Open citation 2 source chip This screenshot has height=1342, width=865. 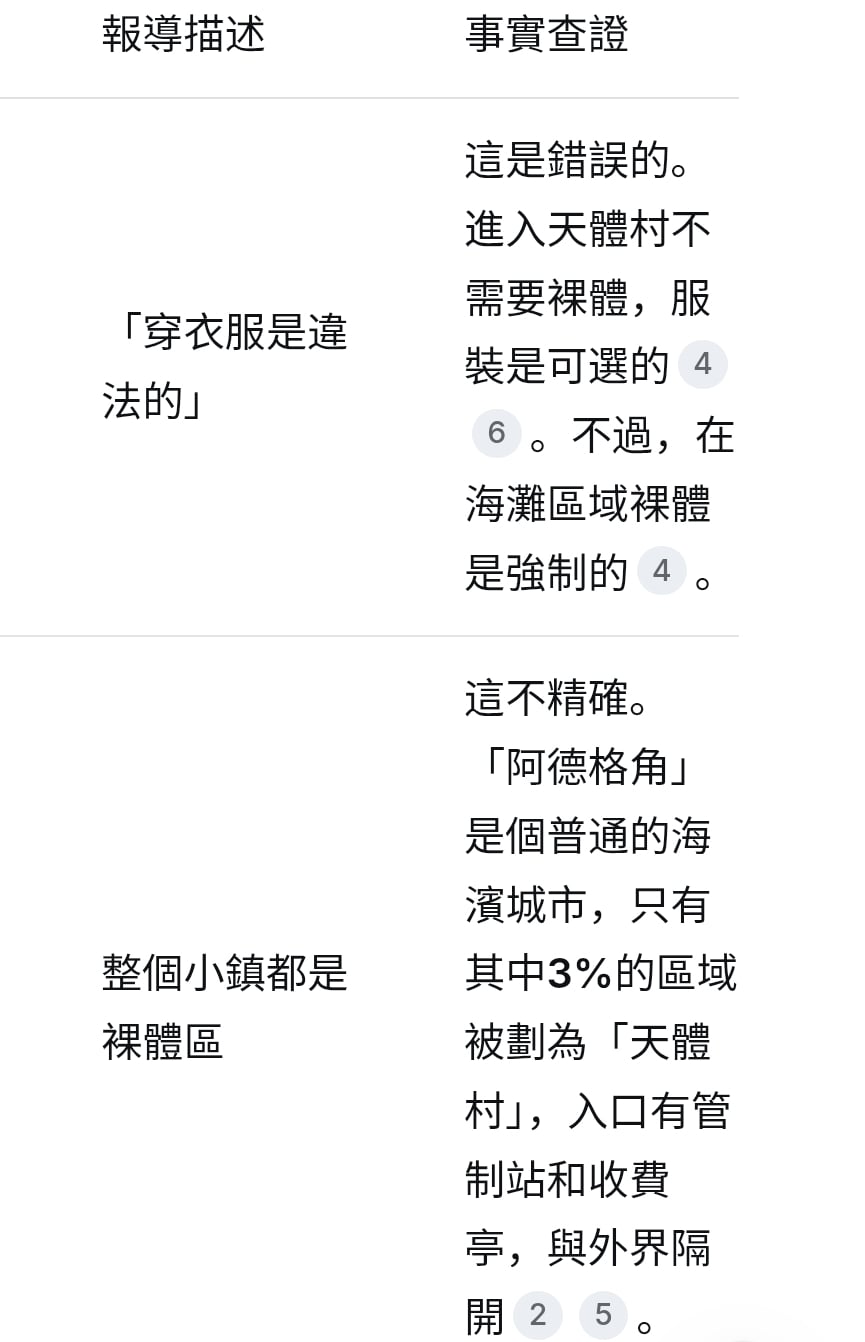538,1315
